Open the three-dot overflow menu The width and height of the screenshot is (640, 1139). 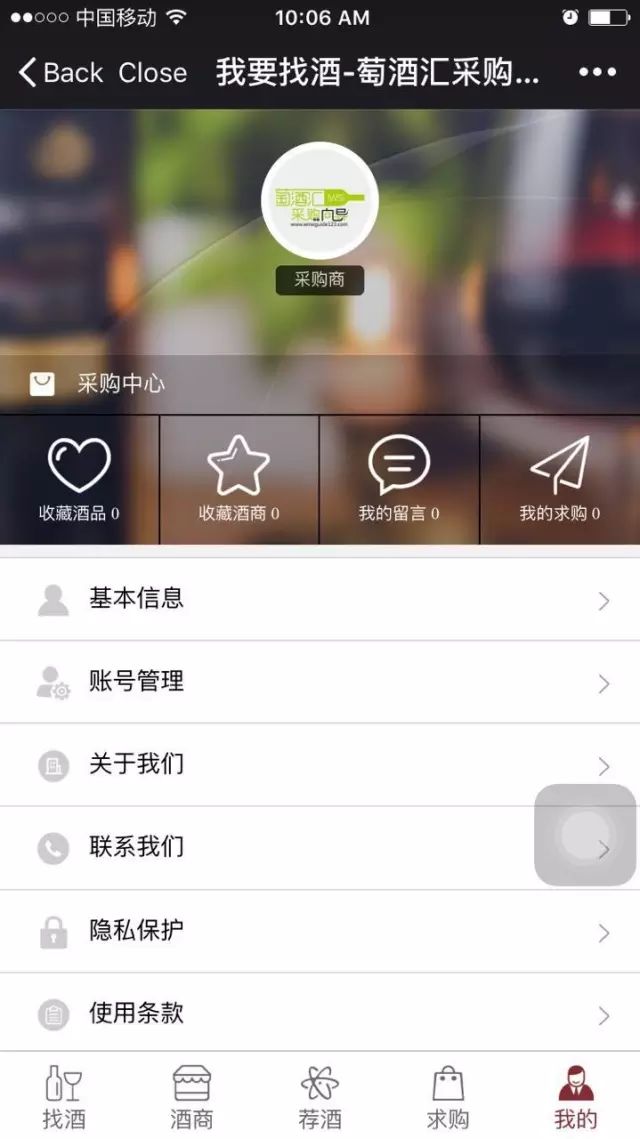(x=597, y=73)
